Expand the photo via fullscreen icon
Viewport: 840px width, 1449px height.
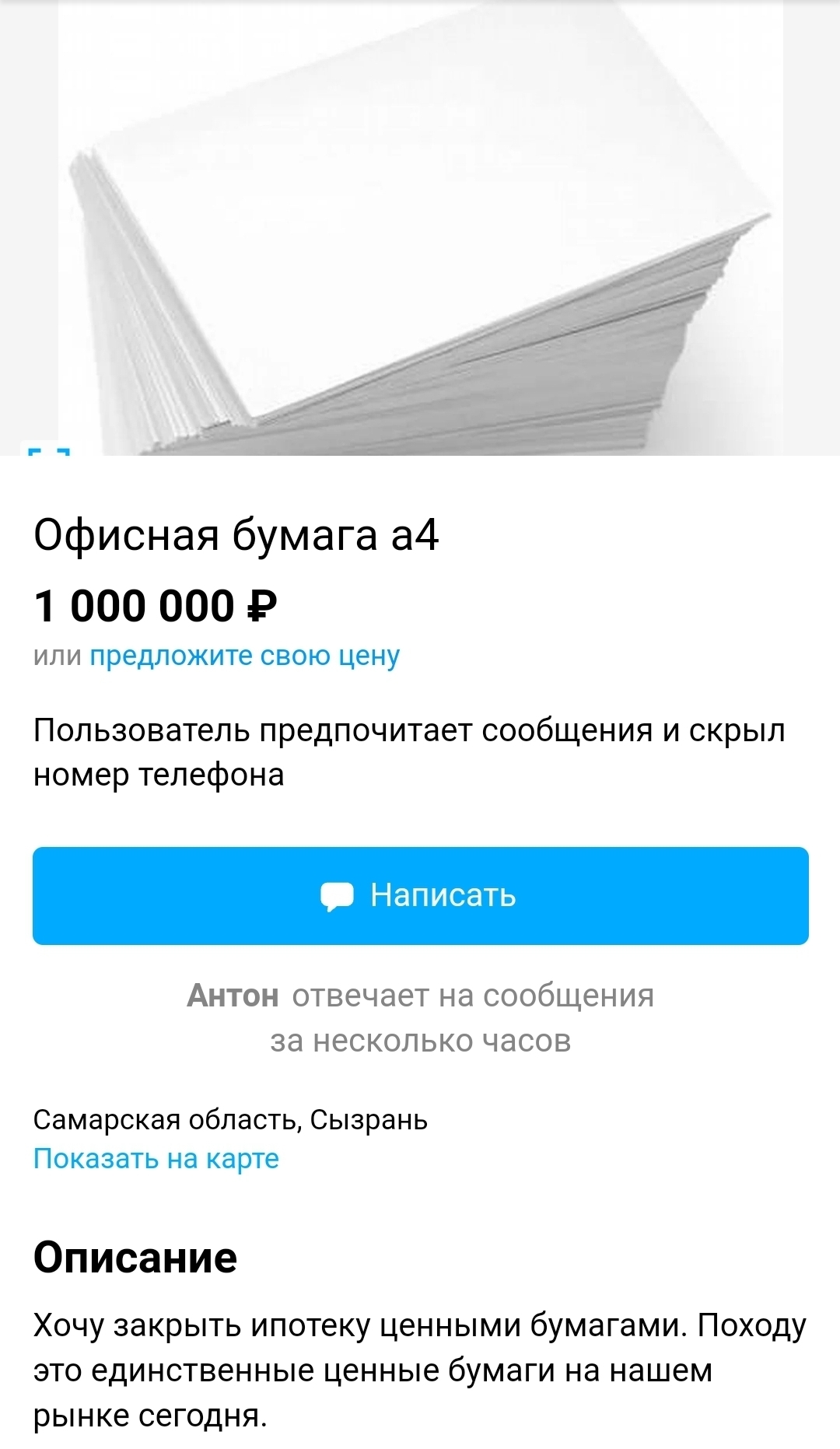(x=48, y=450)
